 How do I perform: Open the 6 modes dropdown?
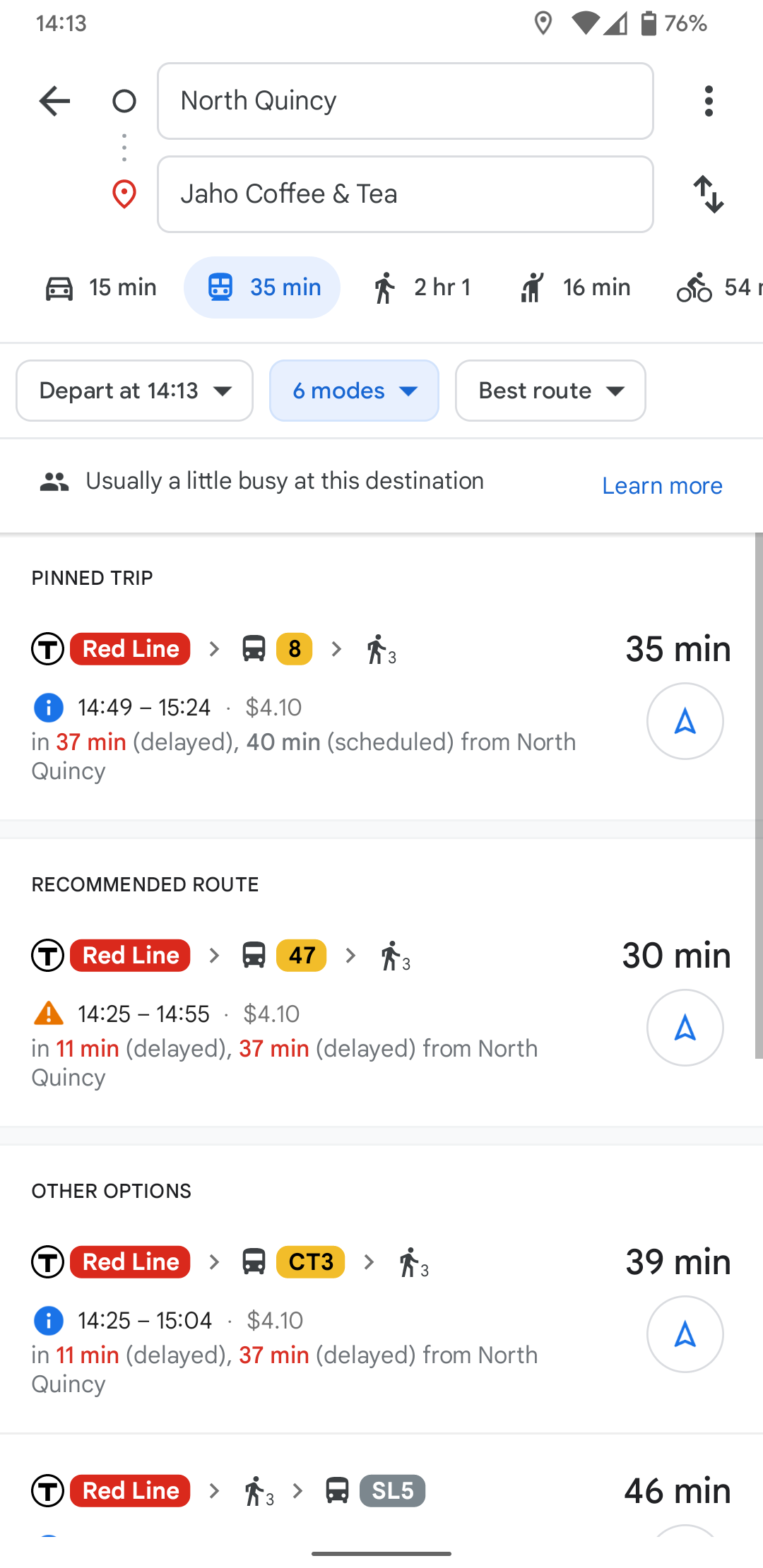[x=353, y=391]
